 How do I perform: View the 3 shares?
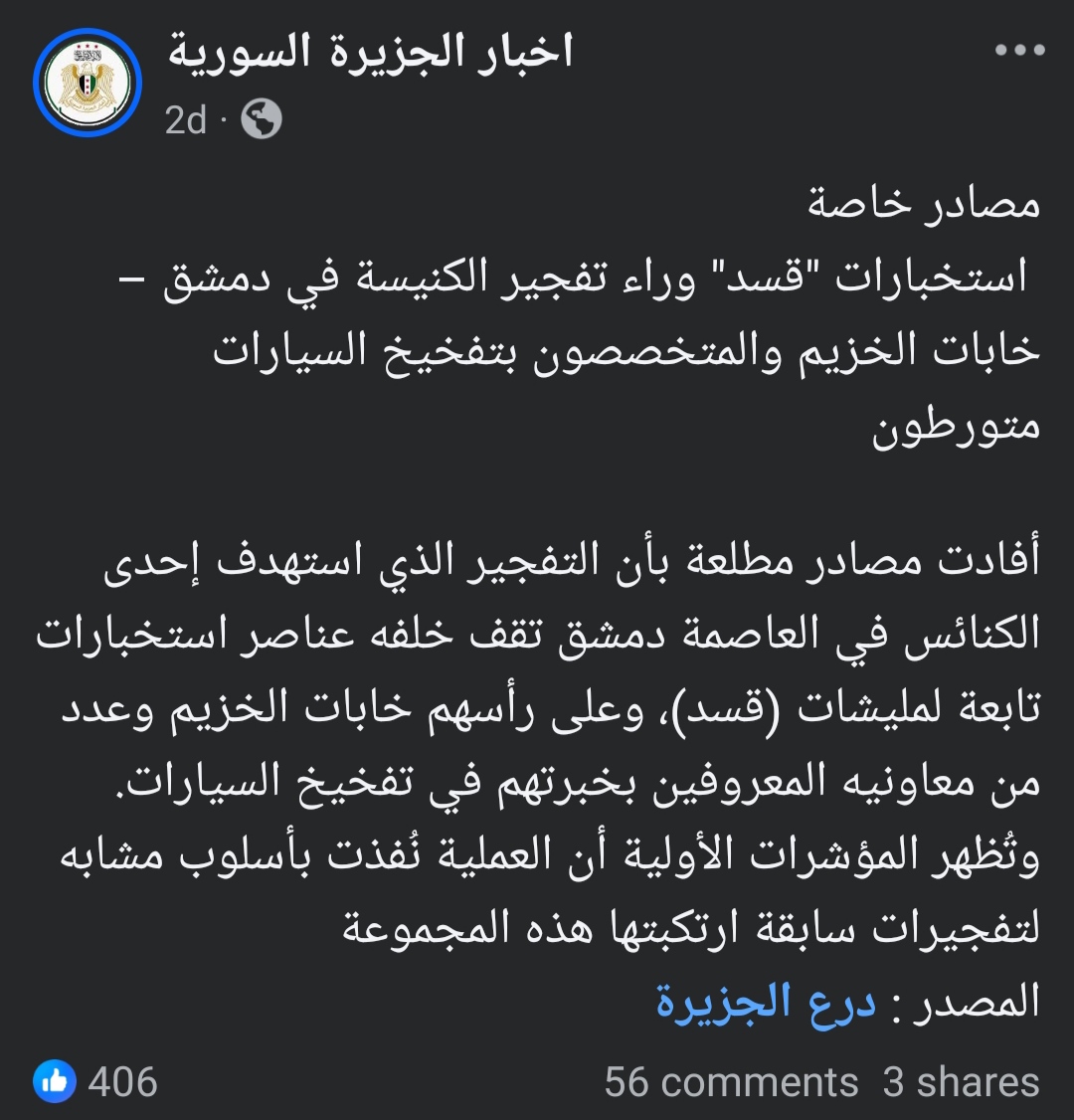click(961, 1082)
